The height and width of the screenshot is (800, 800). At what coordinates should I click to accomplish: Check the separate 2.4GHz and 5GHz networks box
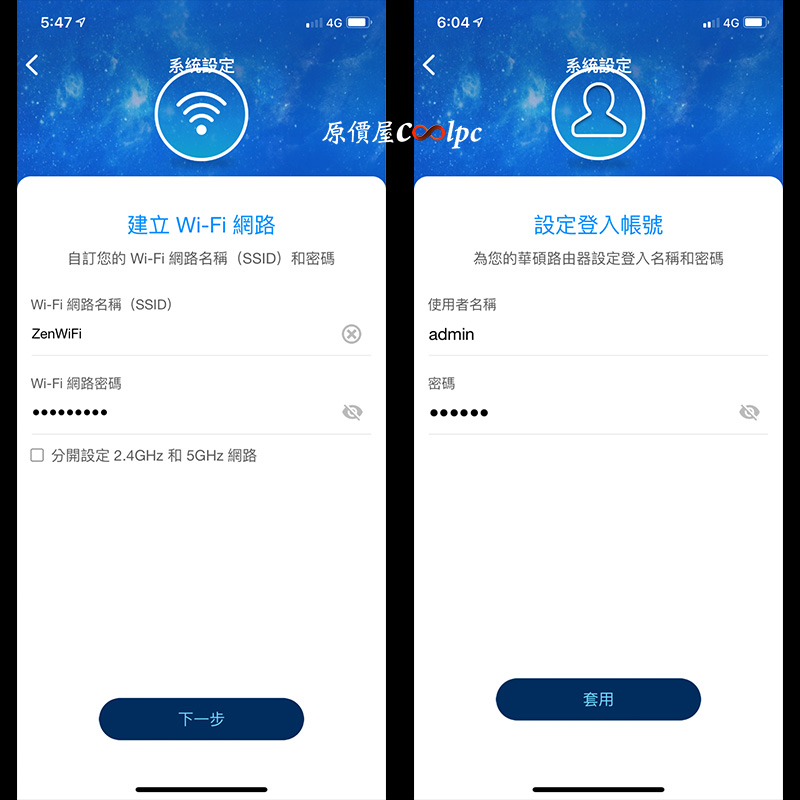click(37, 455)
